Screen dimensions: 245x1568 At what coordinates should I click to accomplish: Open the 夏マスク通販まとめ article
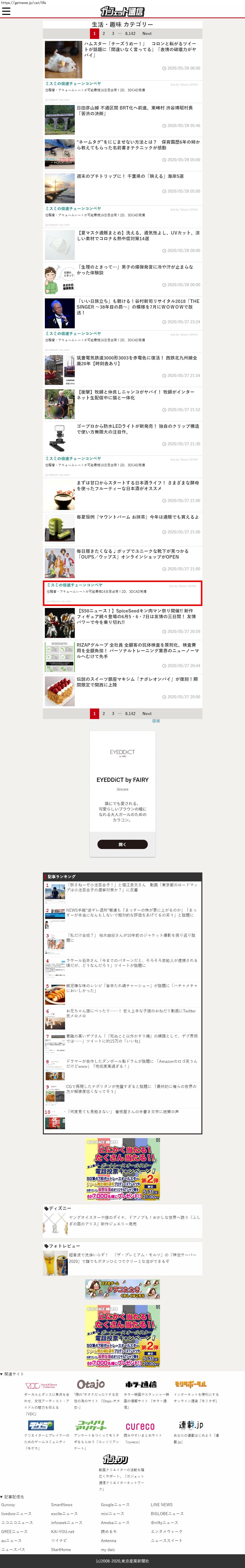pyautogui.click(x=137, y=236)
